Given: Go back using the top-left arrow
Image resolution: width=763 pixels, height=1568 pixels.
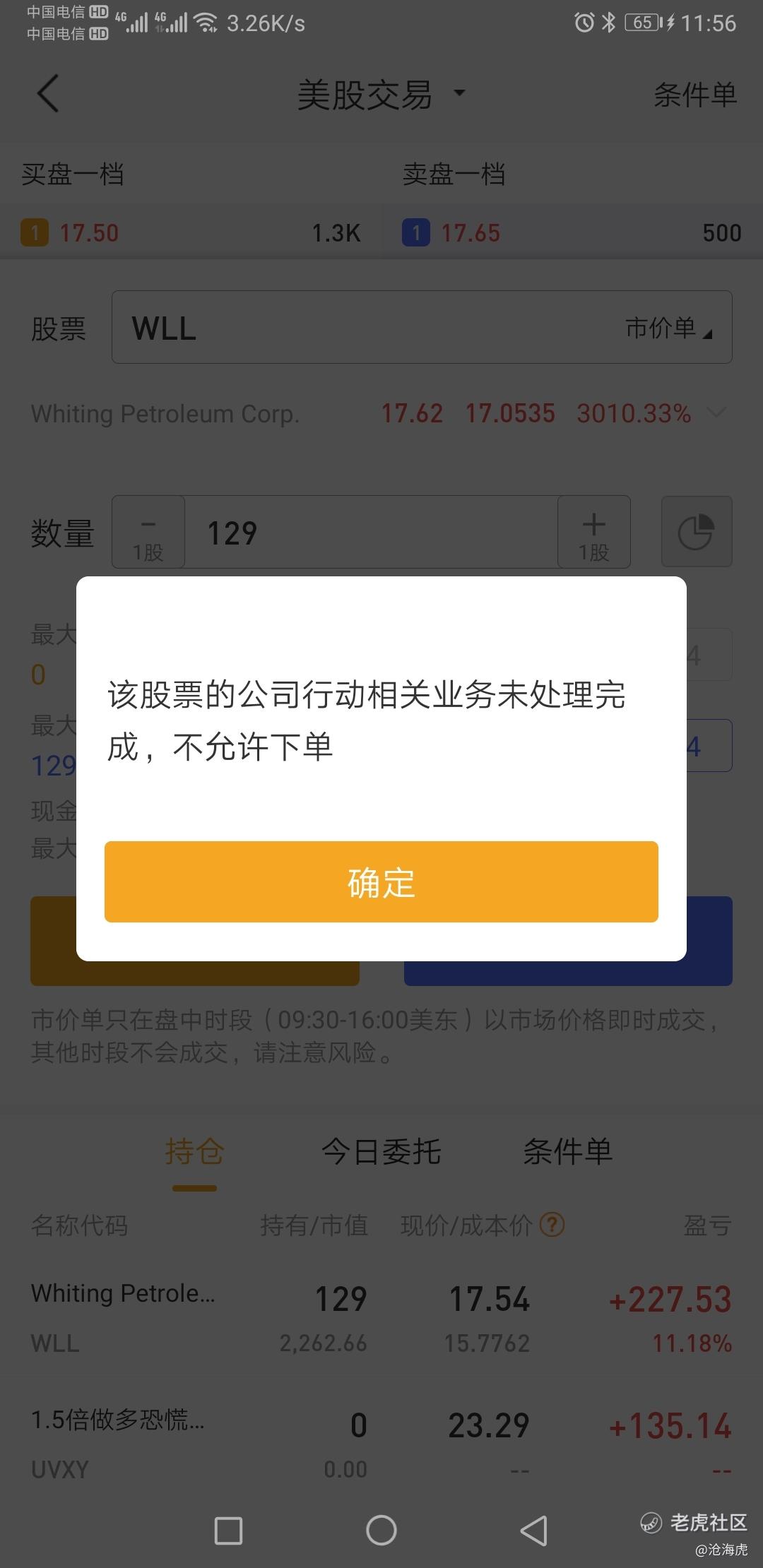Looking at the screenshot, I should tap(47, 93).
